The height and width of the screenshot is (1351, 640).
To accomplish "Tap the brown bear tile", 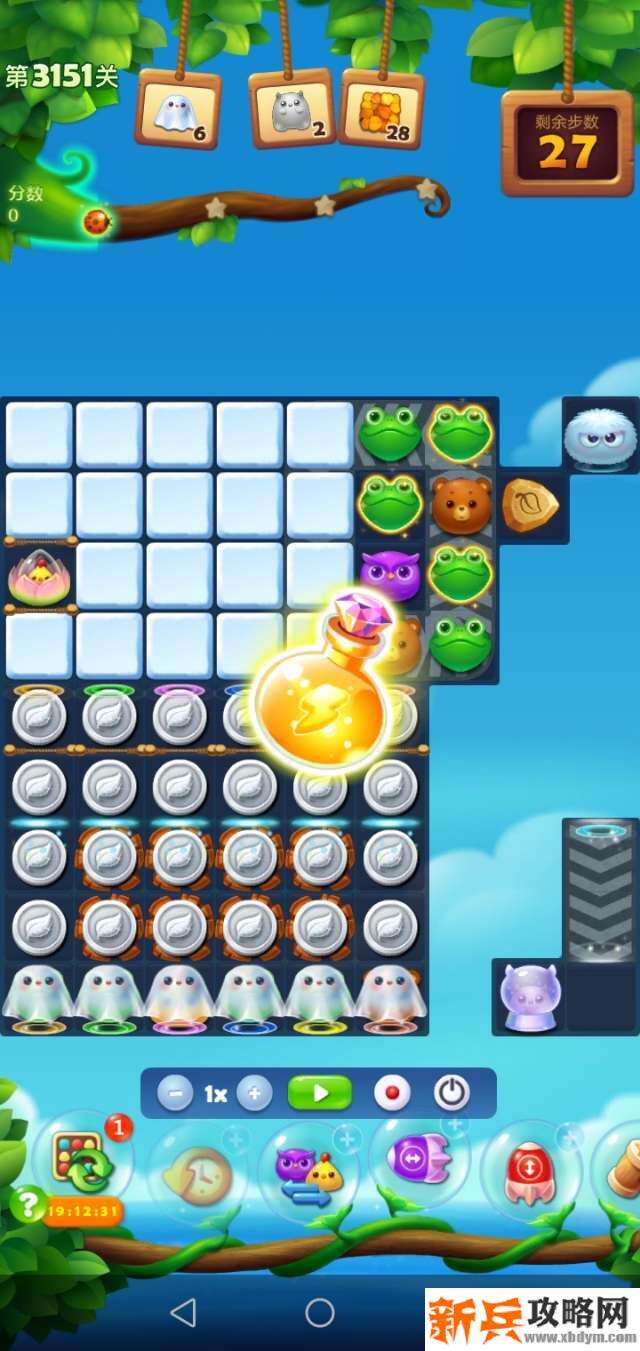I will pyautogui.click(x=460, y=505).
